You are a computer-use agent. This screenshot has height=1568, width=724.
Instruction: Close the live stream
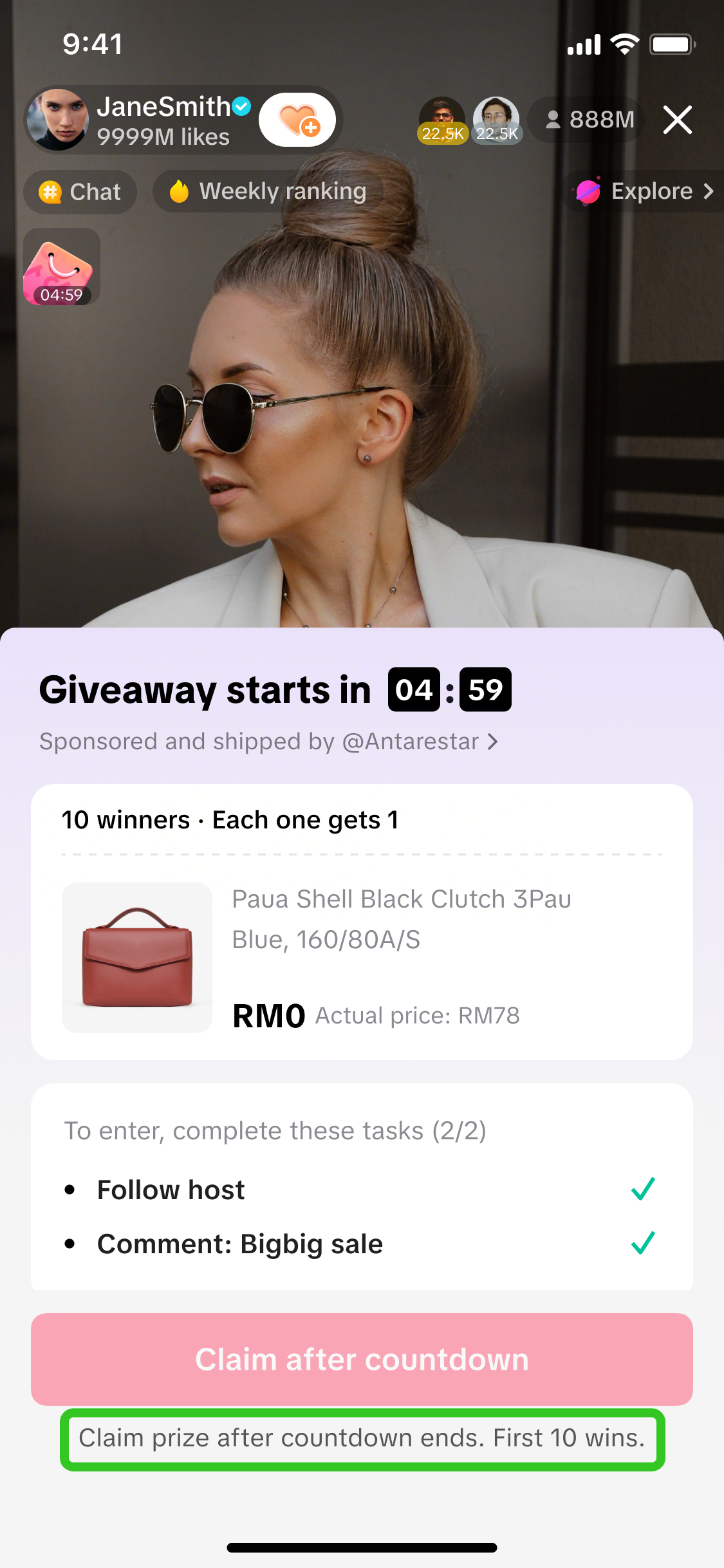coord(677,120)
